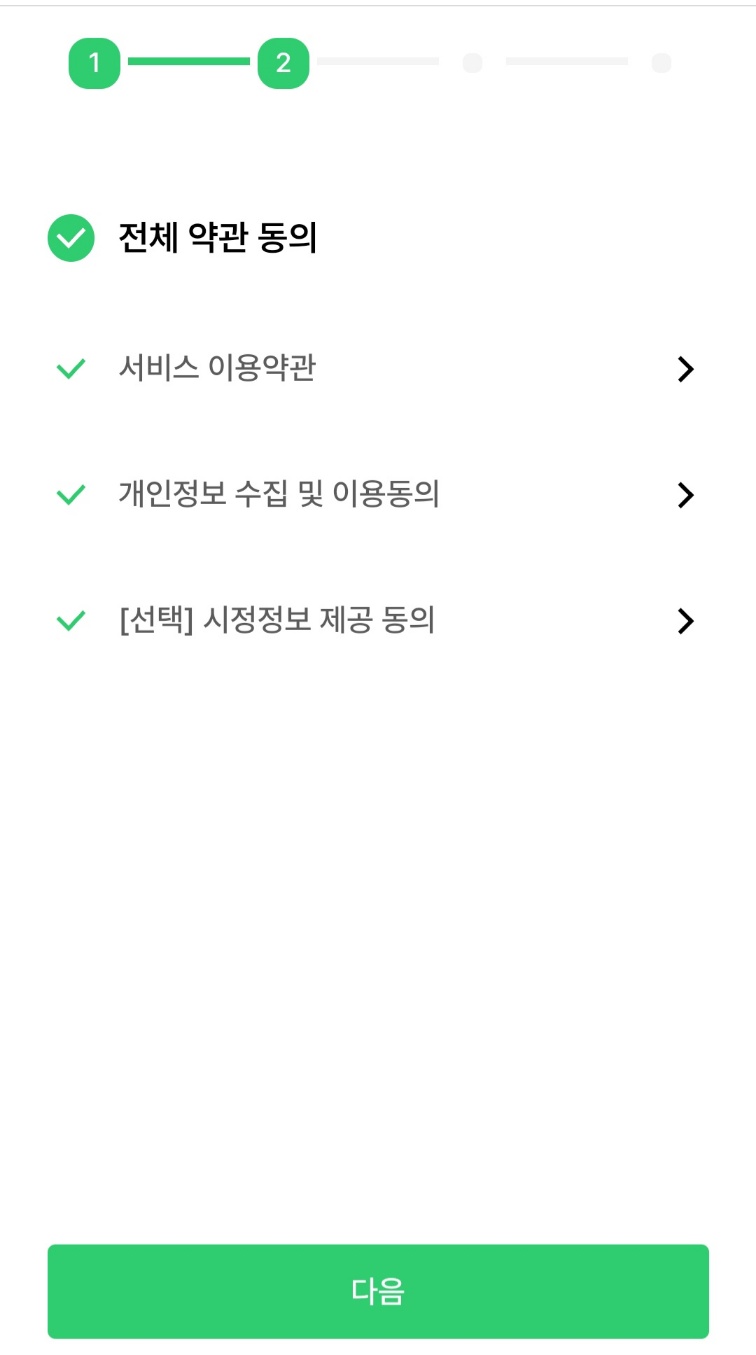Click the gray progress line after step 2
Viewport: 756px width, 1355px height.
coord(378,61)
